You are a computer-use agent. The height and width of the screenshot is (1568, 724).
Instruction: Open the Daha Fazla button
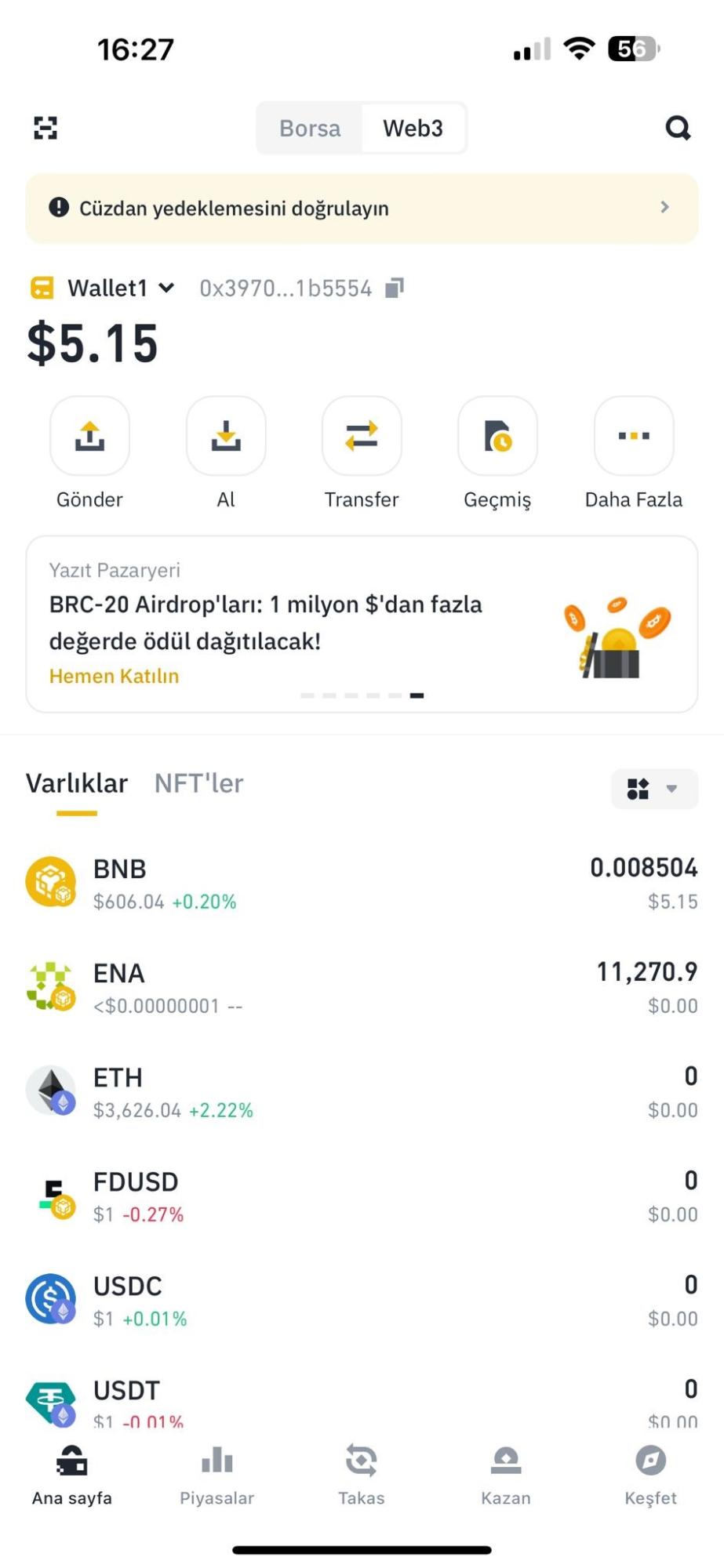click(634, 437)
